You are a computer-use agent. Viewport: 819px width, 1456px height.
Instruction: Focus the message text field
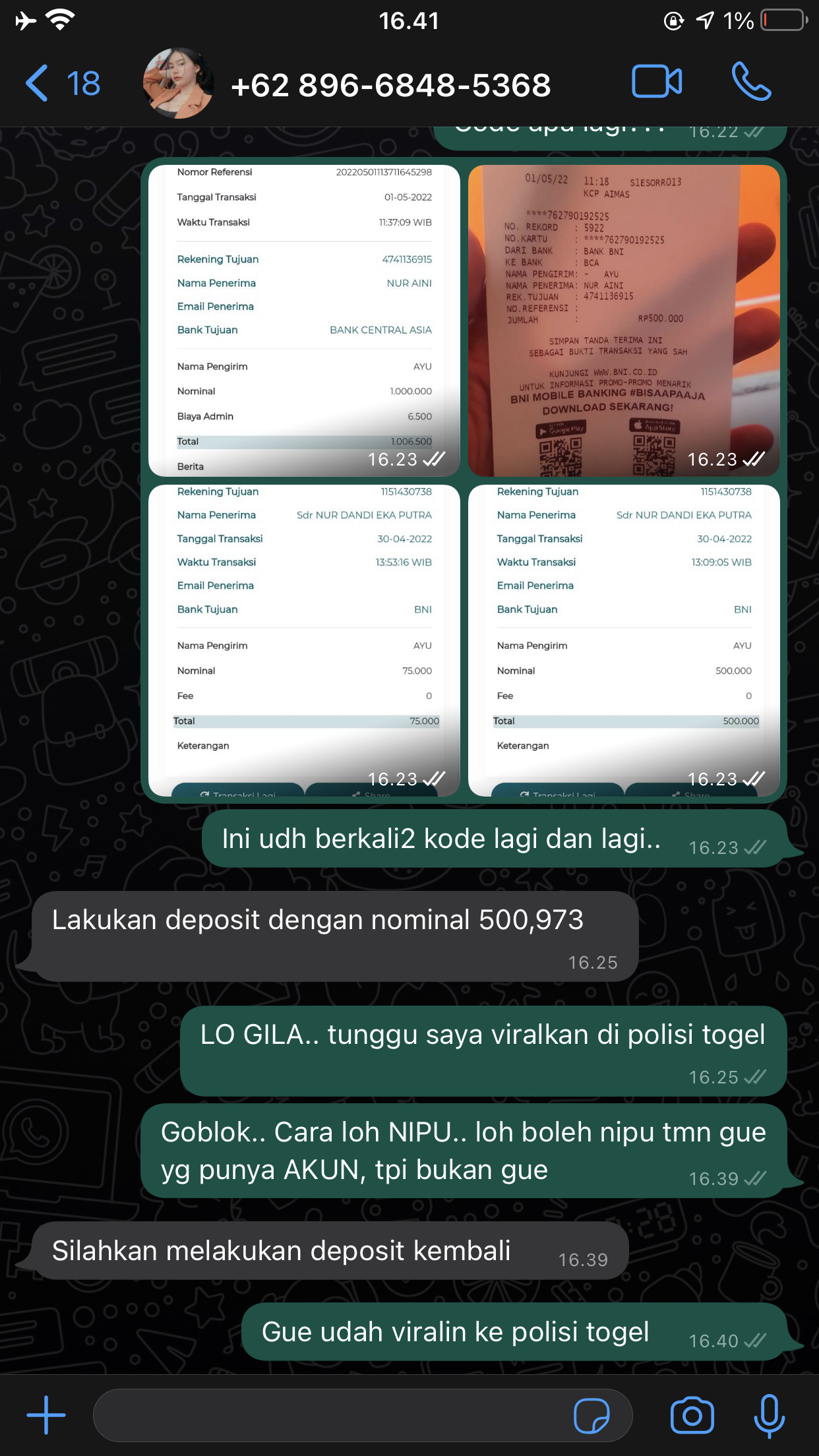tap(330, 1415)
